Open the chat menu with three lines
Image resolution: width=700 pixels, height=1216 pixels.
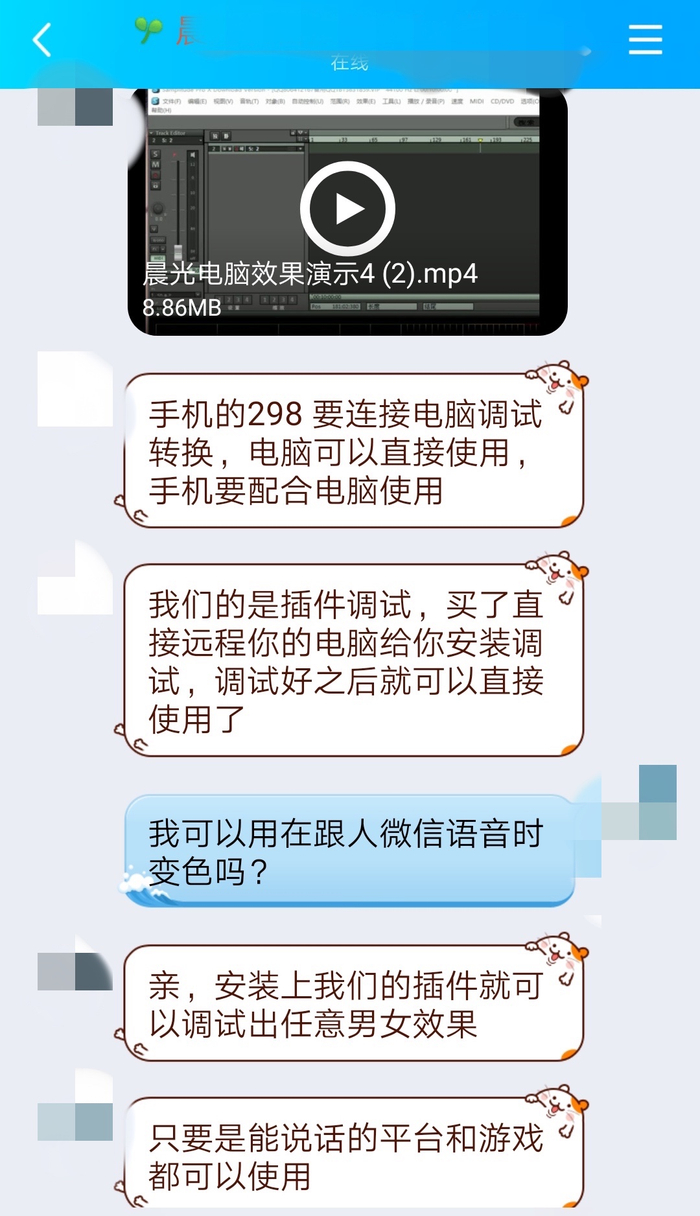click(645, 39)
